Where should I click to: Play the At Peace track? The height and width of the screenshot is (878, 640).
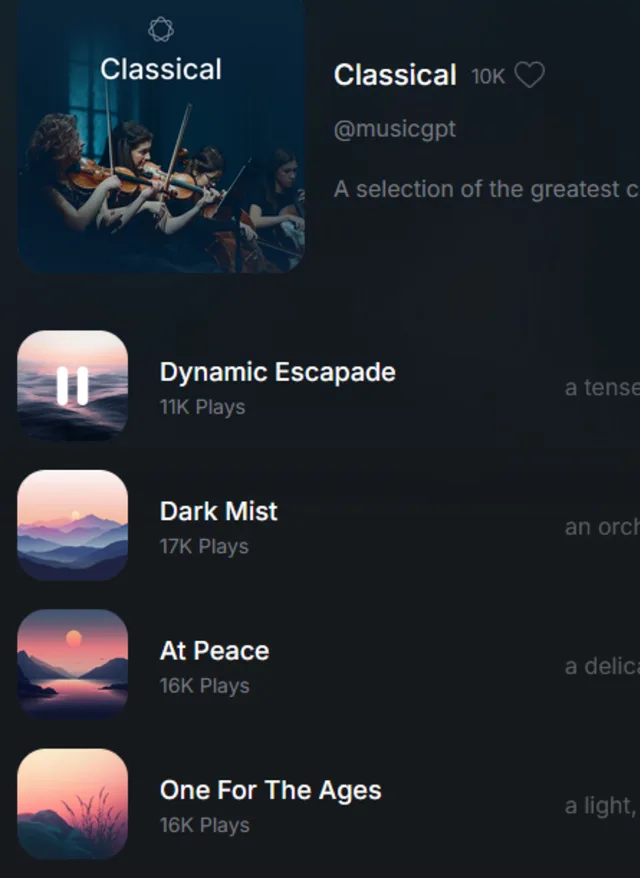(x=73, y=664)
